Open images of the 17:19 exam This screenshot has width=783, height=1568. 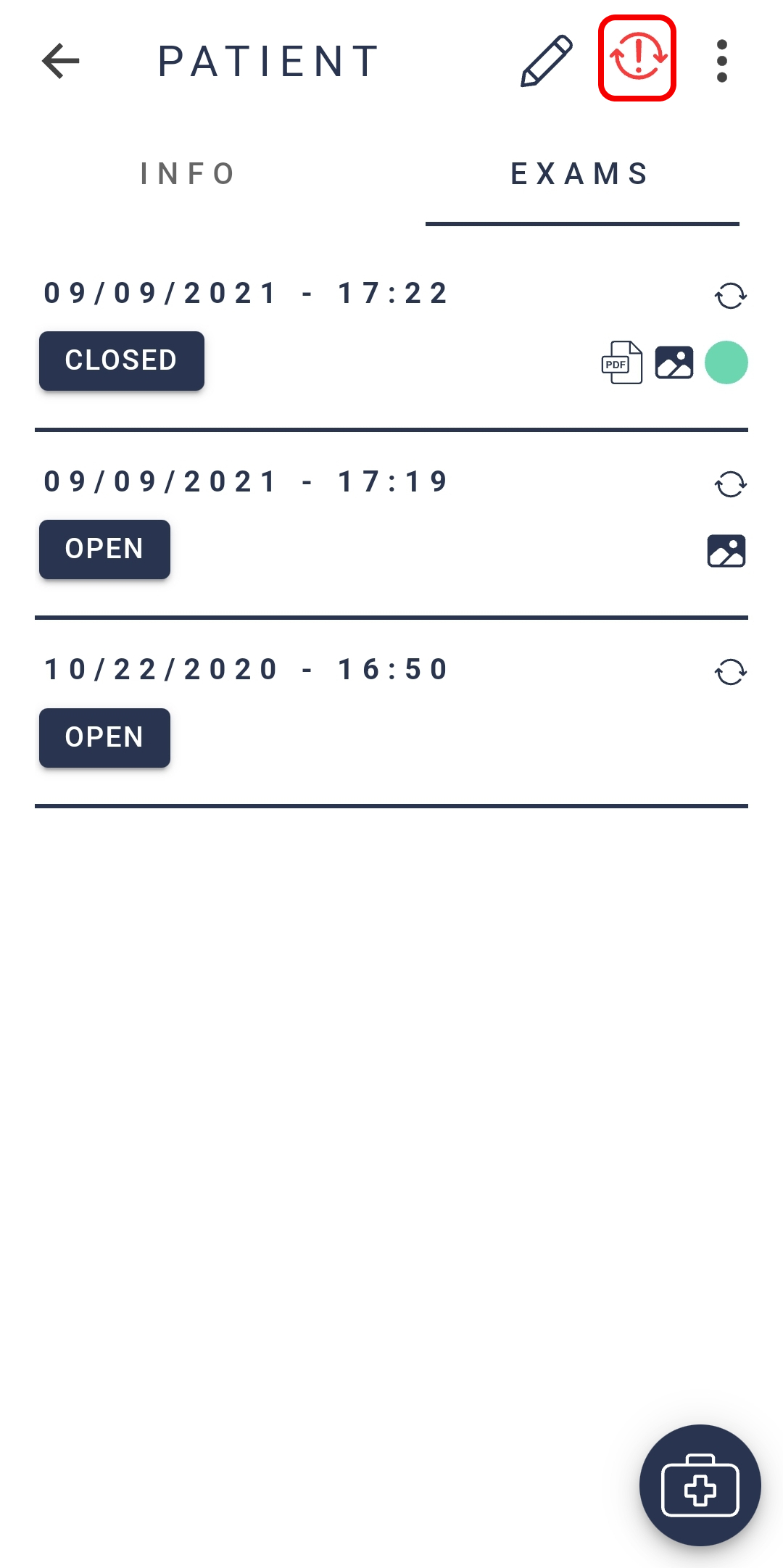[726, 551]
